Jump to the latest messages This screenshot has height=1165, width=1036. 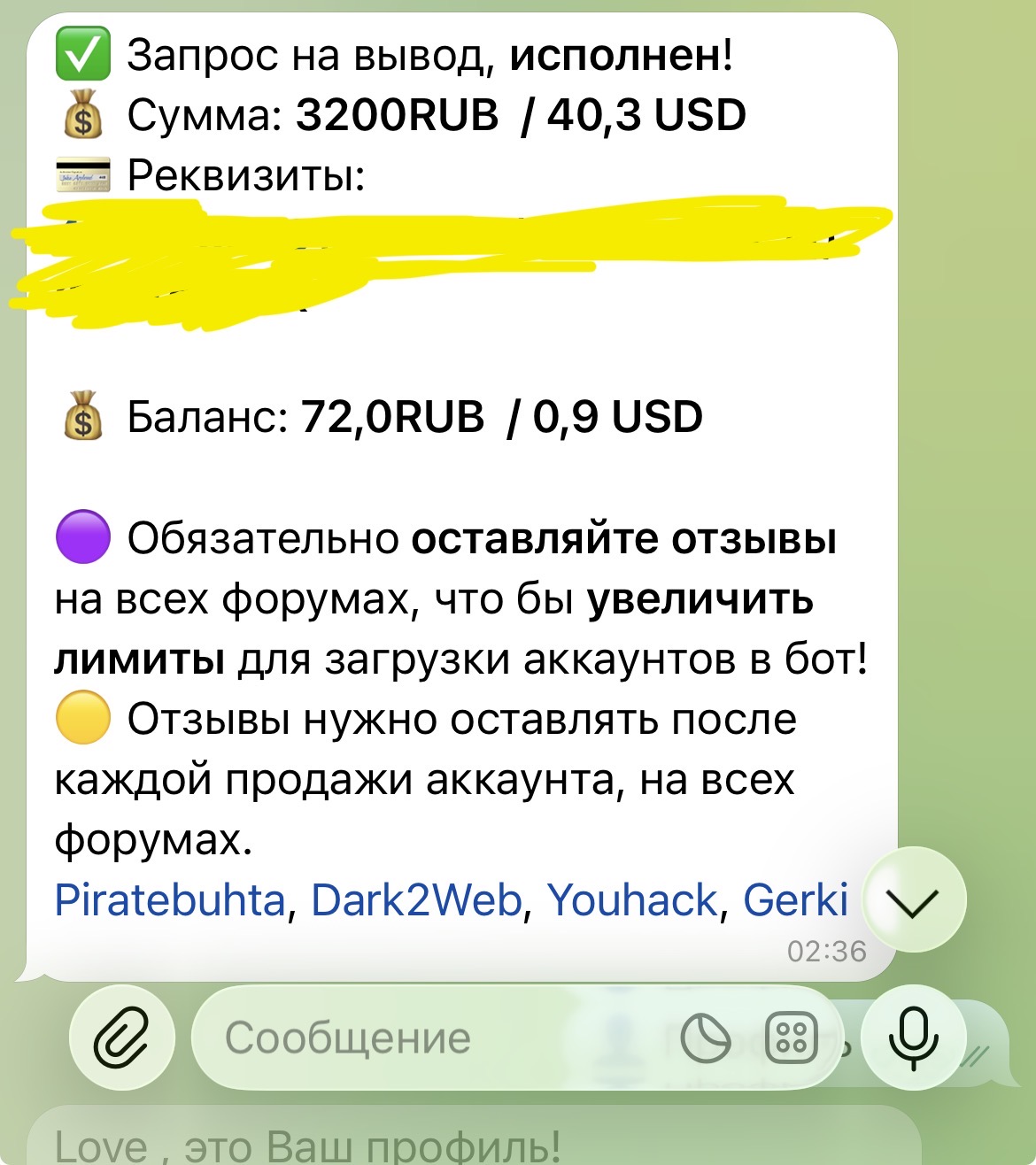tap(914, 900)
